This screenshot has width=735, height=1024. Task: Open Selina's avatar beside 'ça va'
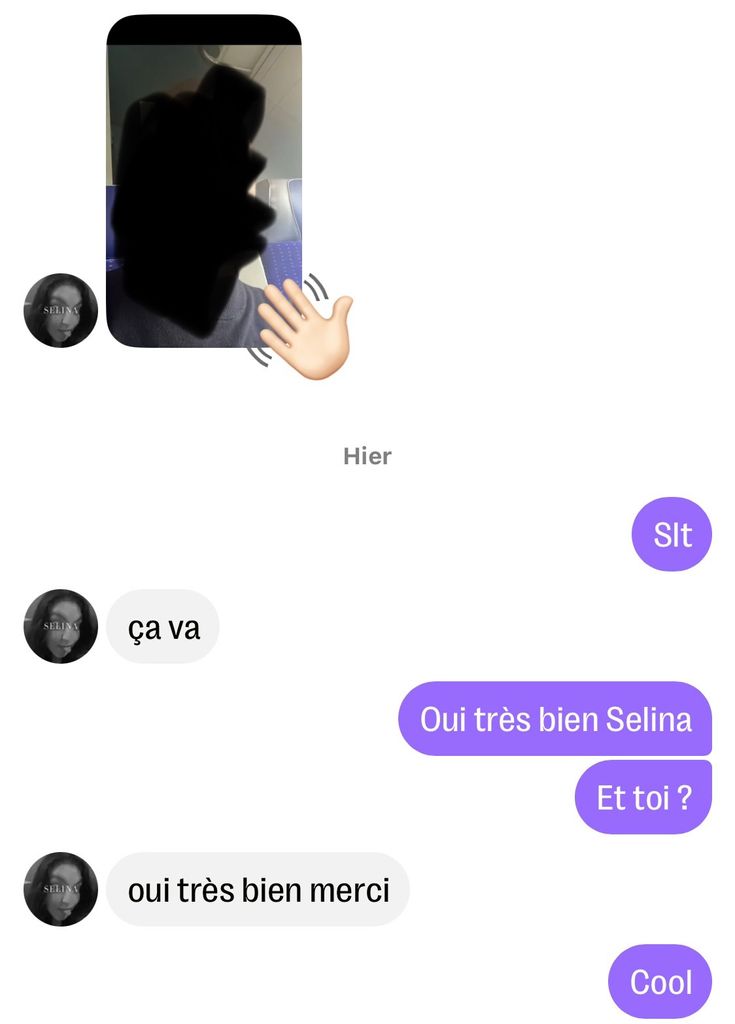[60, 626]
